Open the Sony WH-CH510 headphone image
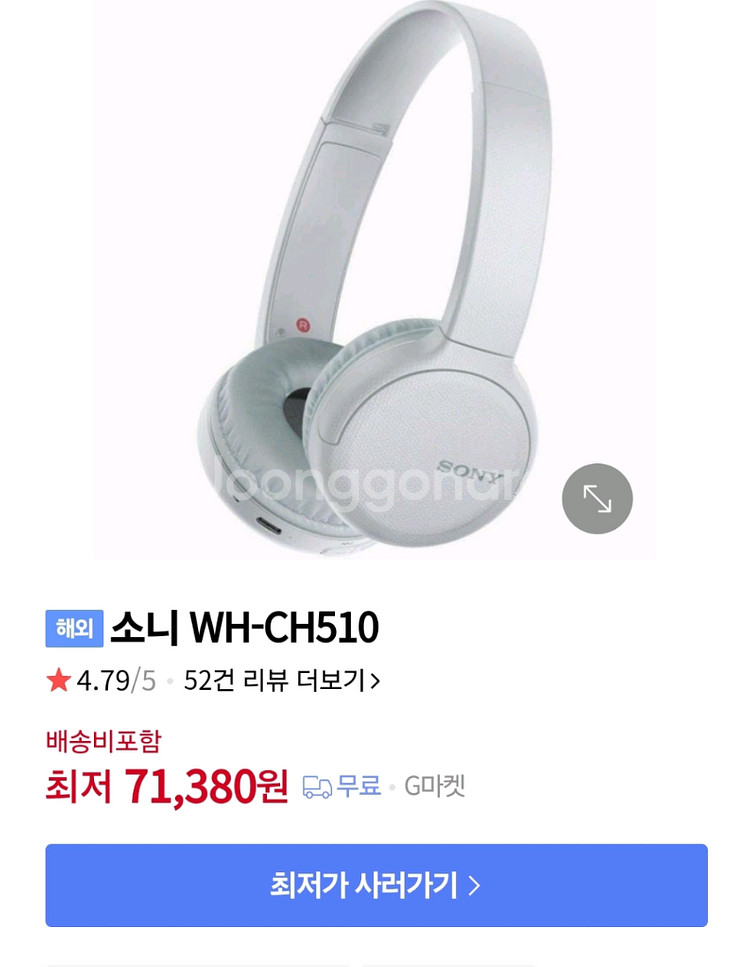The image size is (750, 967). [x=375, y=280]
